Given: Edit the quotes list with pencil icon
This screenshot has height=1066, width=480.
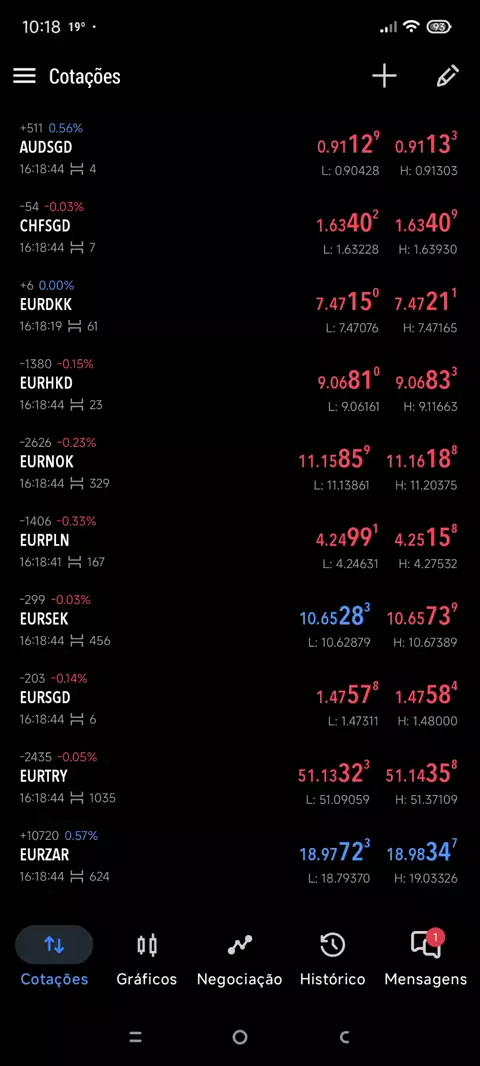Looking at the screenshot, I should (x=447, y=76).
